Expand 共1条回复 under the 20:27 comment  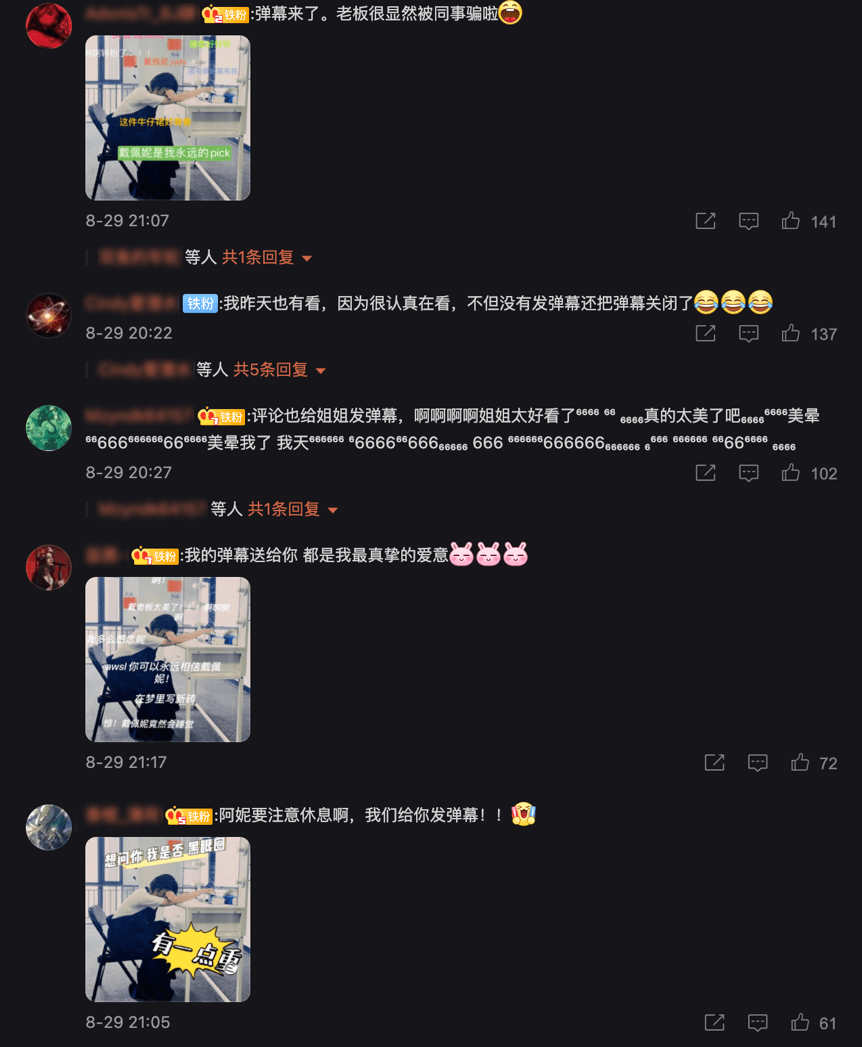tap(293, 509)
